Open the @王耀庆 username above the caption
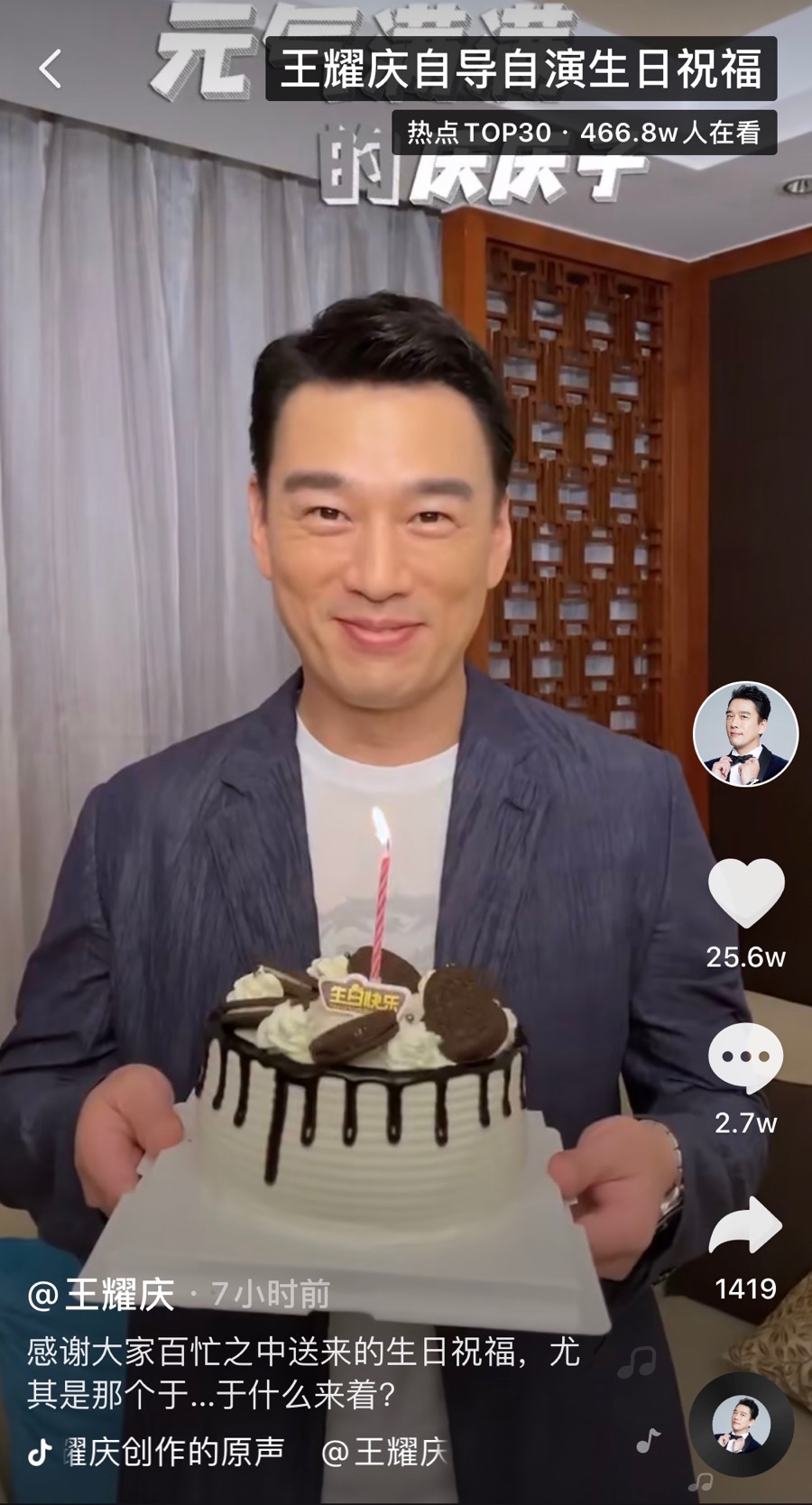Screen dimensions: 812x1505 tap(101, 1295)
